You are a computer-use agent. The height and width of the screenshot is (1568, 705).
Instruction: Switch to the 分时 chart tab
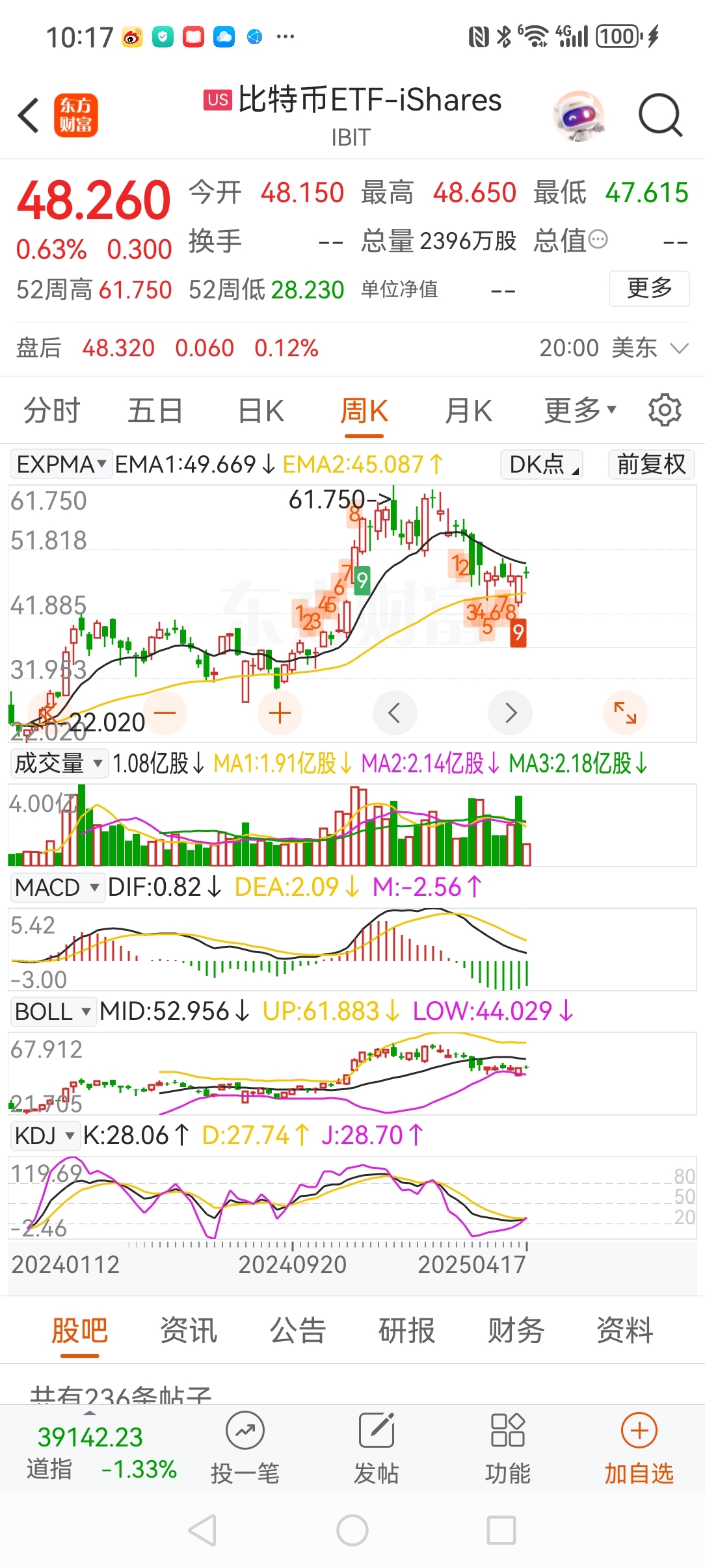coord(51,411)
